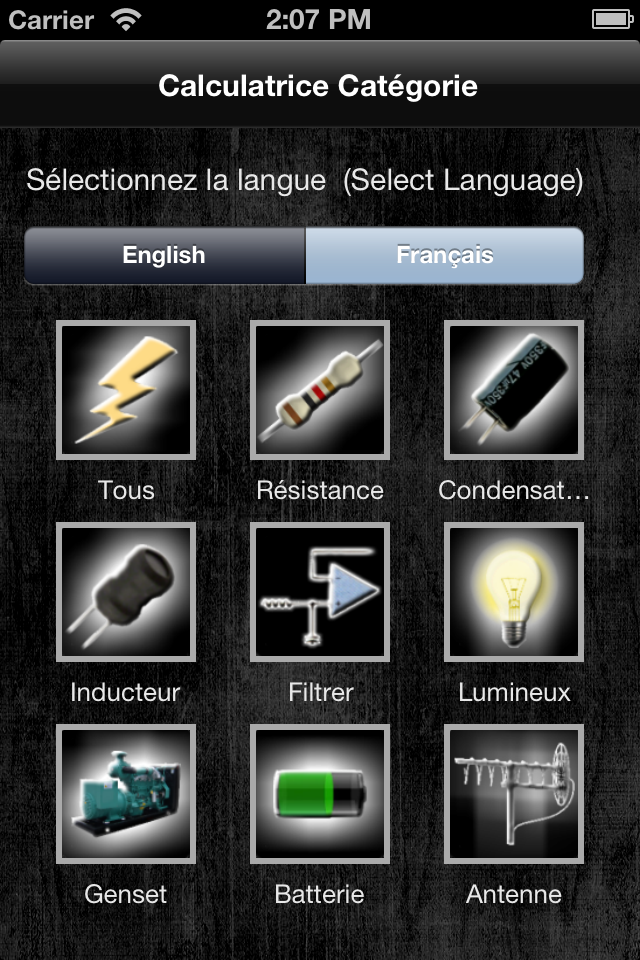Choose the Antenne antenna category

pyautogui.click(x=514, y=794)
